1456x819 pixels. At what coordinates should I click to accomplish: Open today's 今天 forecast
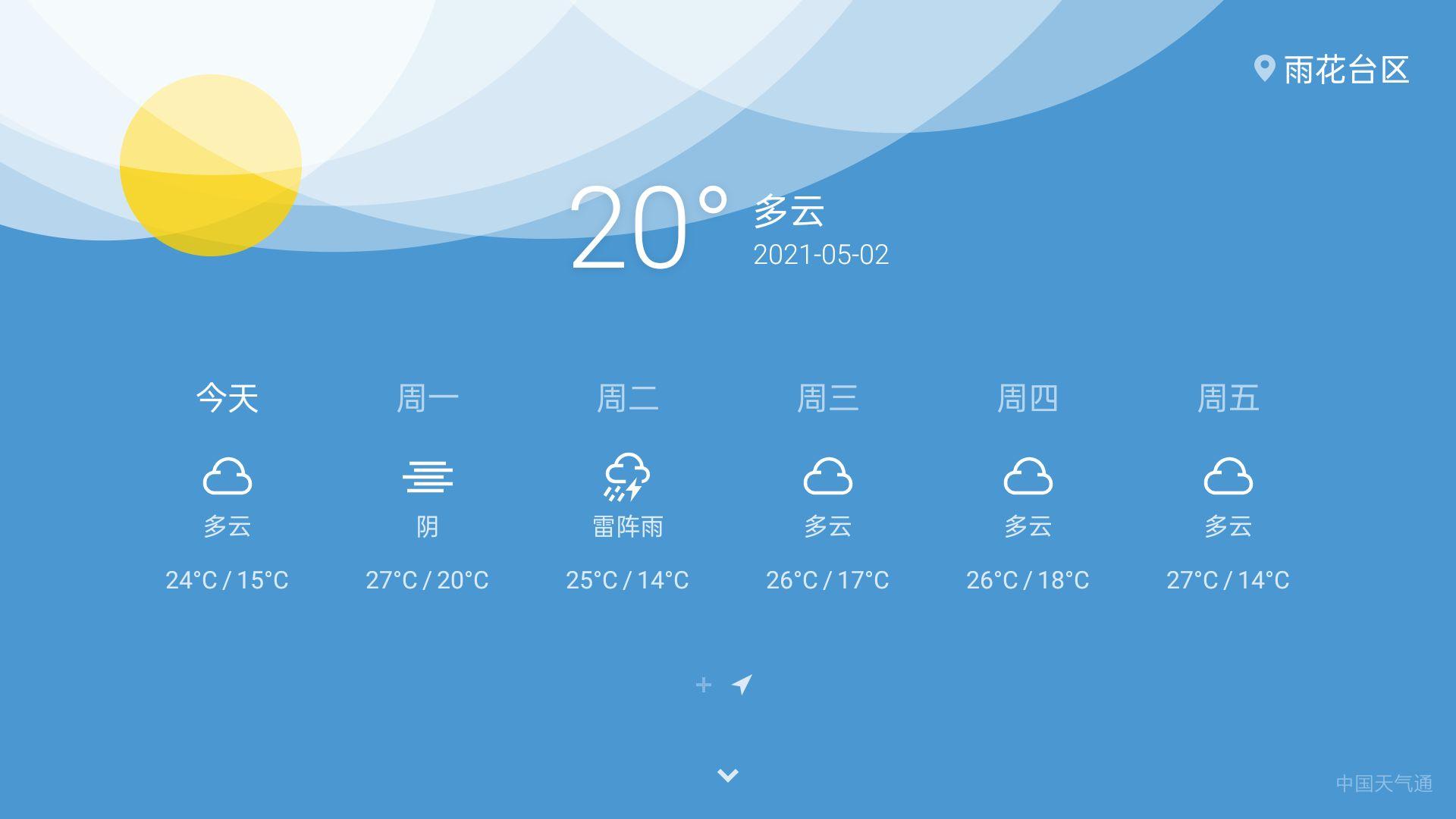pyautogui.click(x=227, y=485)
